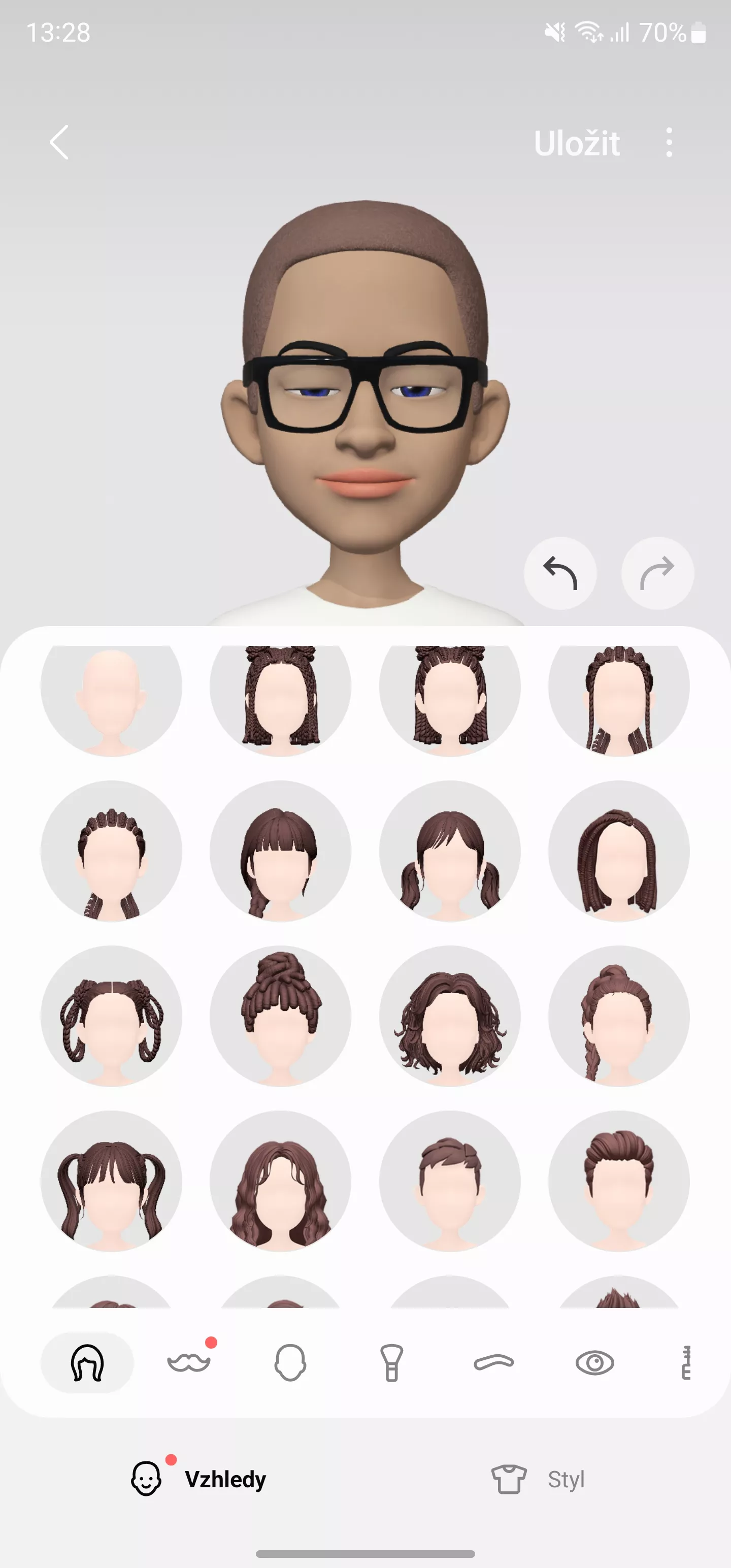Switch to the mustache facial hair category
The image size is (731, 1568).
pyautogui.click(x=189, y=1362)
